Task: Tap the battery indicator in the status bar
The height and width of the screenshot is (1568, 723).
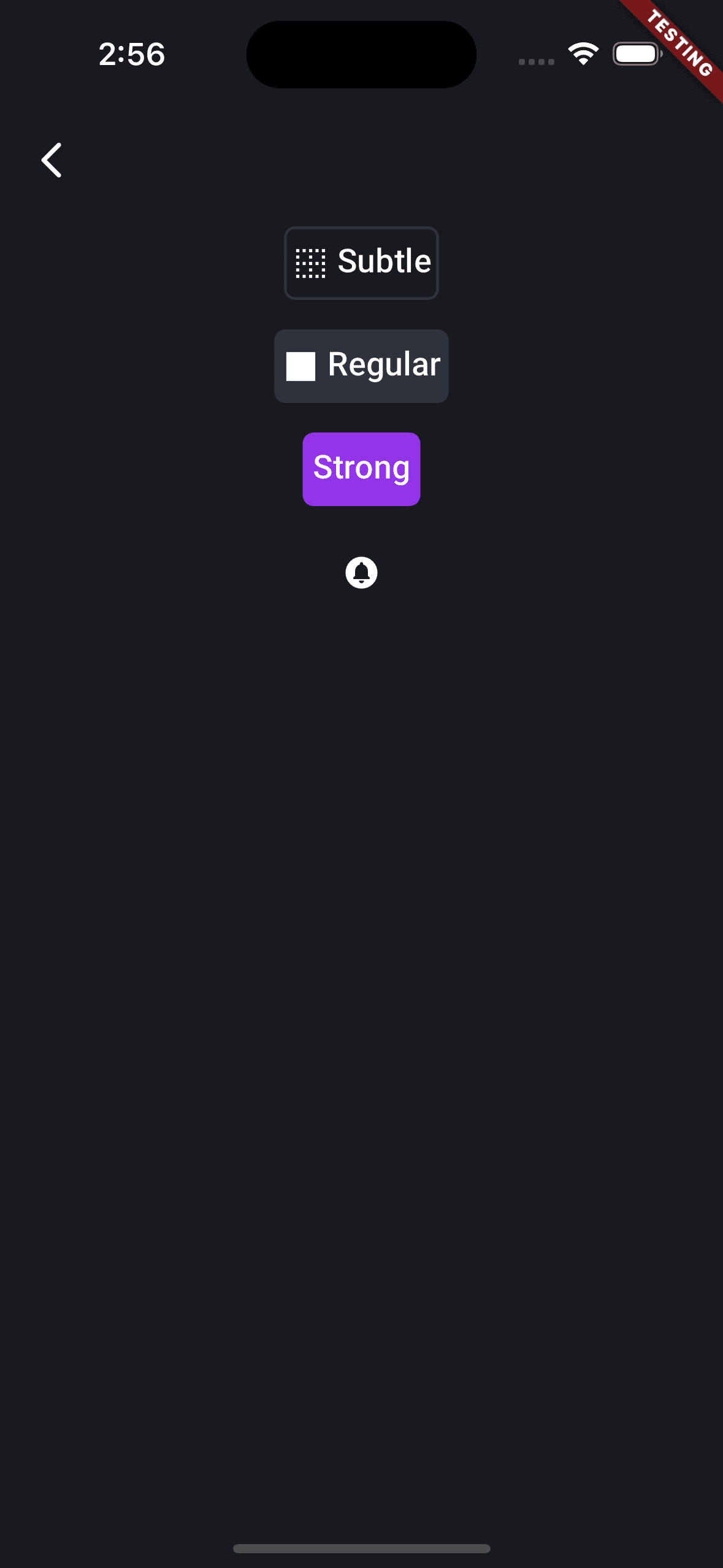Action: tap(637, 54)
